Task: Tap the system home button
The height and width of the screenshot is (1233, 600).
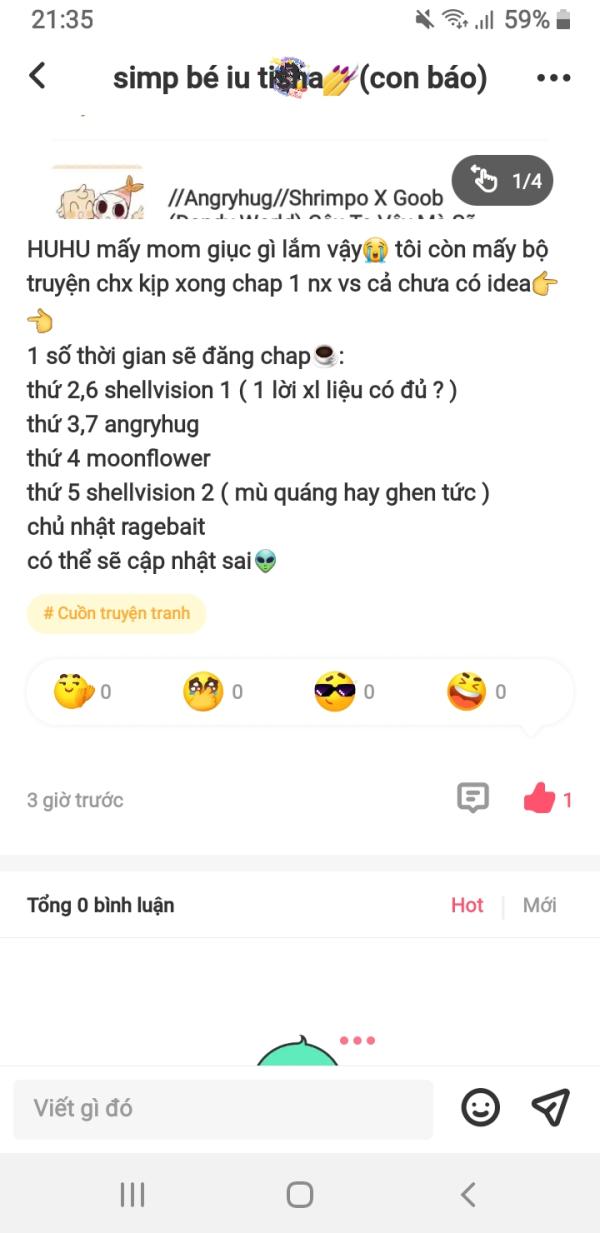Action: (299, 1194)
